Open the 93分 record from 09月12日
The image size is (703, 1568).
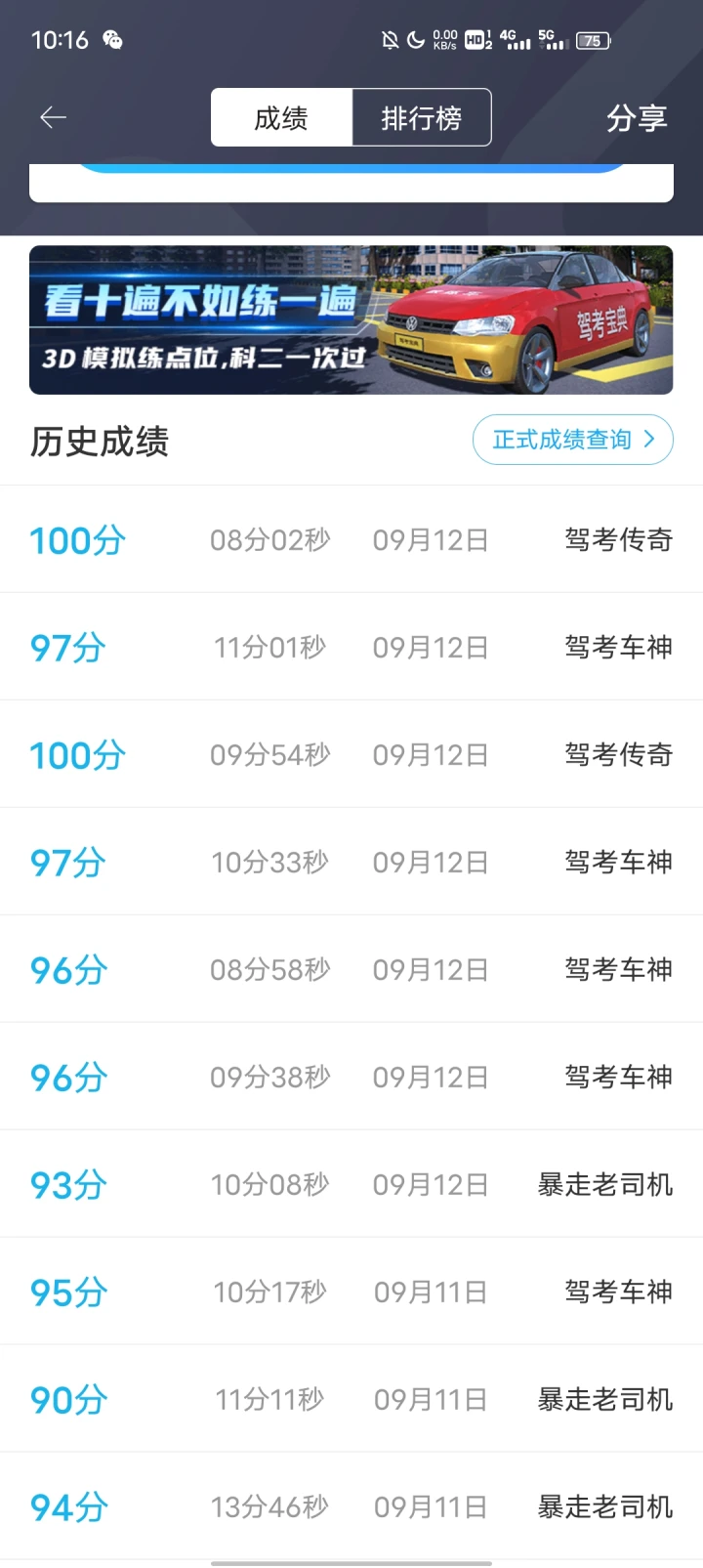tap(351, 1184)
